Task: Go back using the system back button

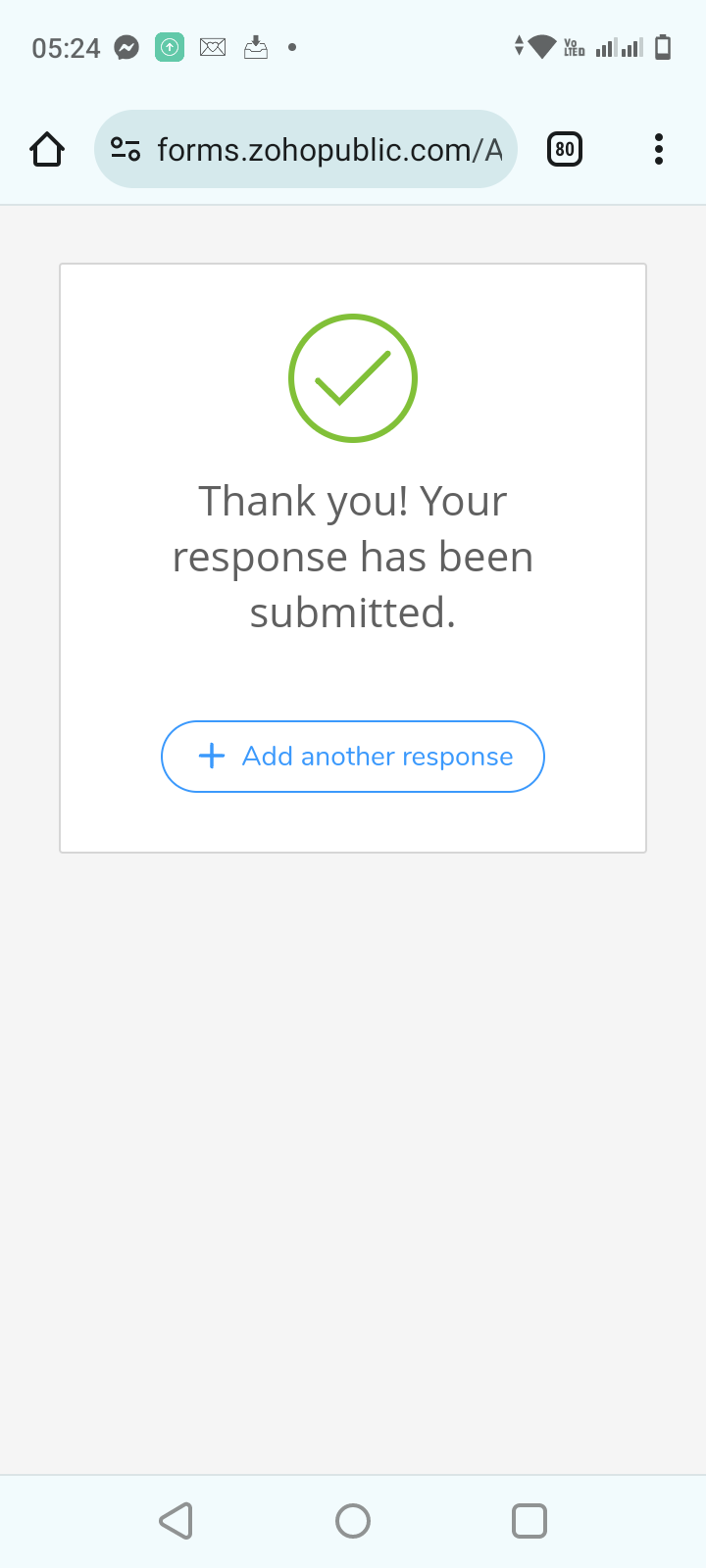Action: pyautogui.click(x=176, y=1521)
